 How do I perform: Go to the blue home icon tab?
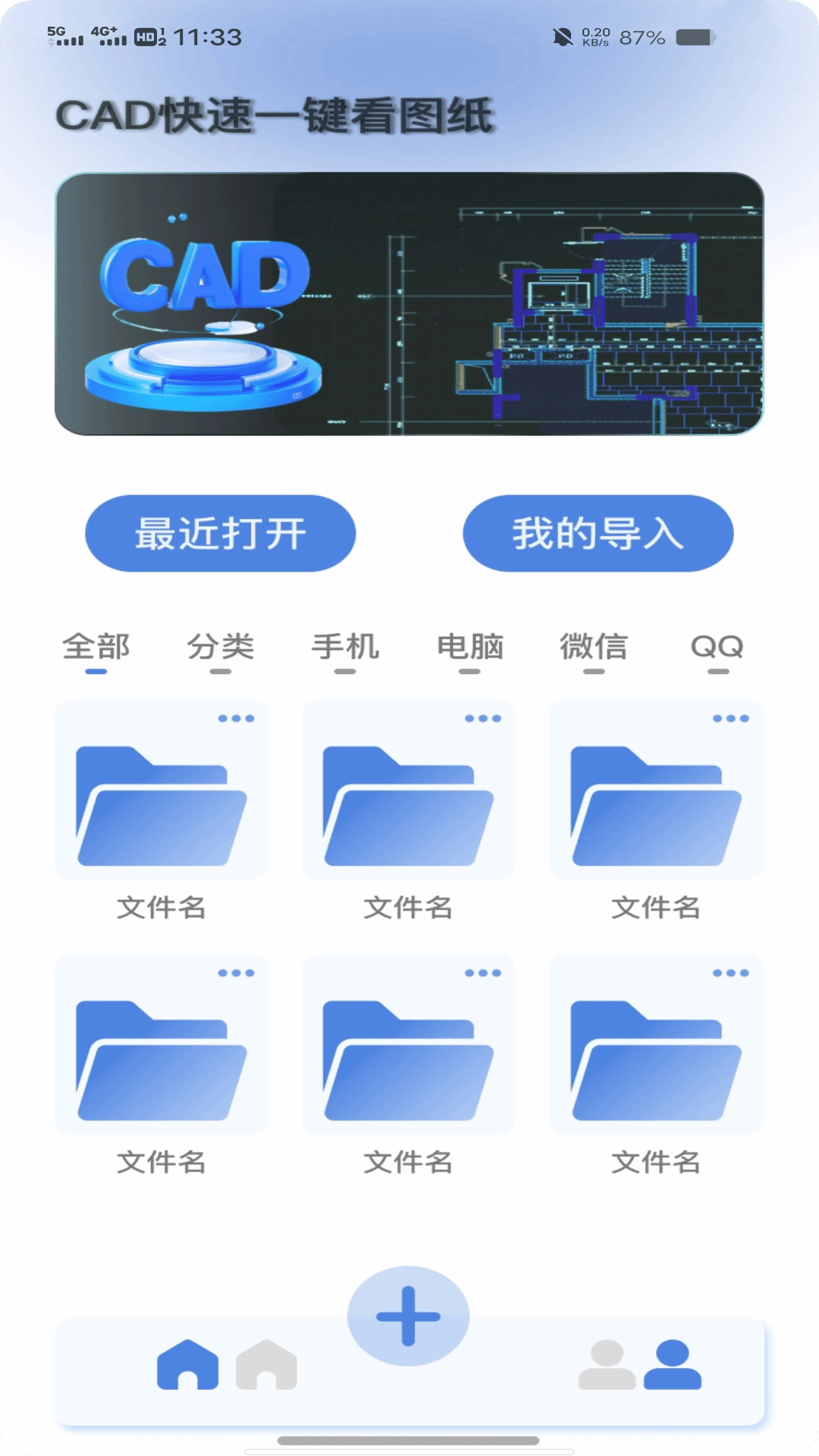[187, 1364]
